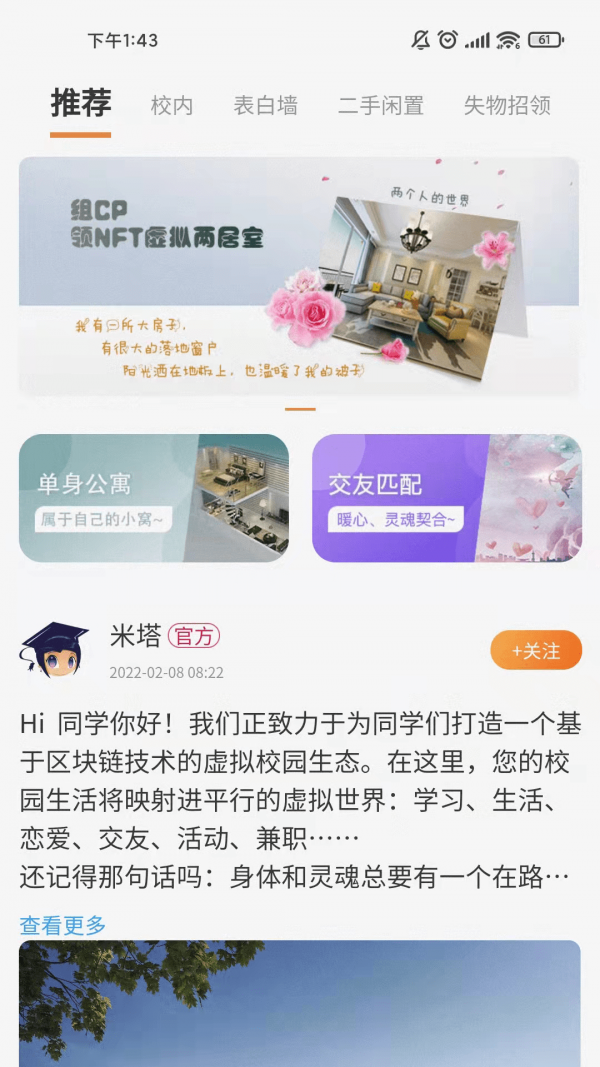
Task: Switch to the 校内 tab
Action: 172,105
